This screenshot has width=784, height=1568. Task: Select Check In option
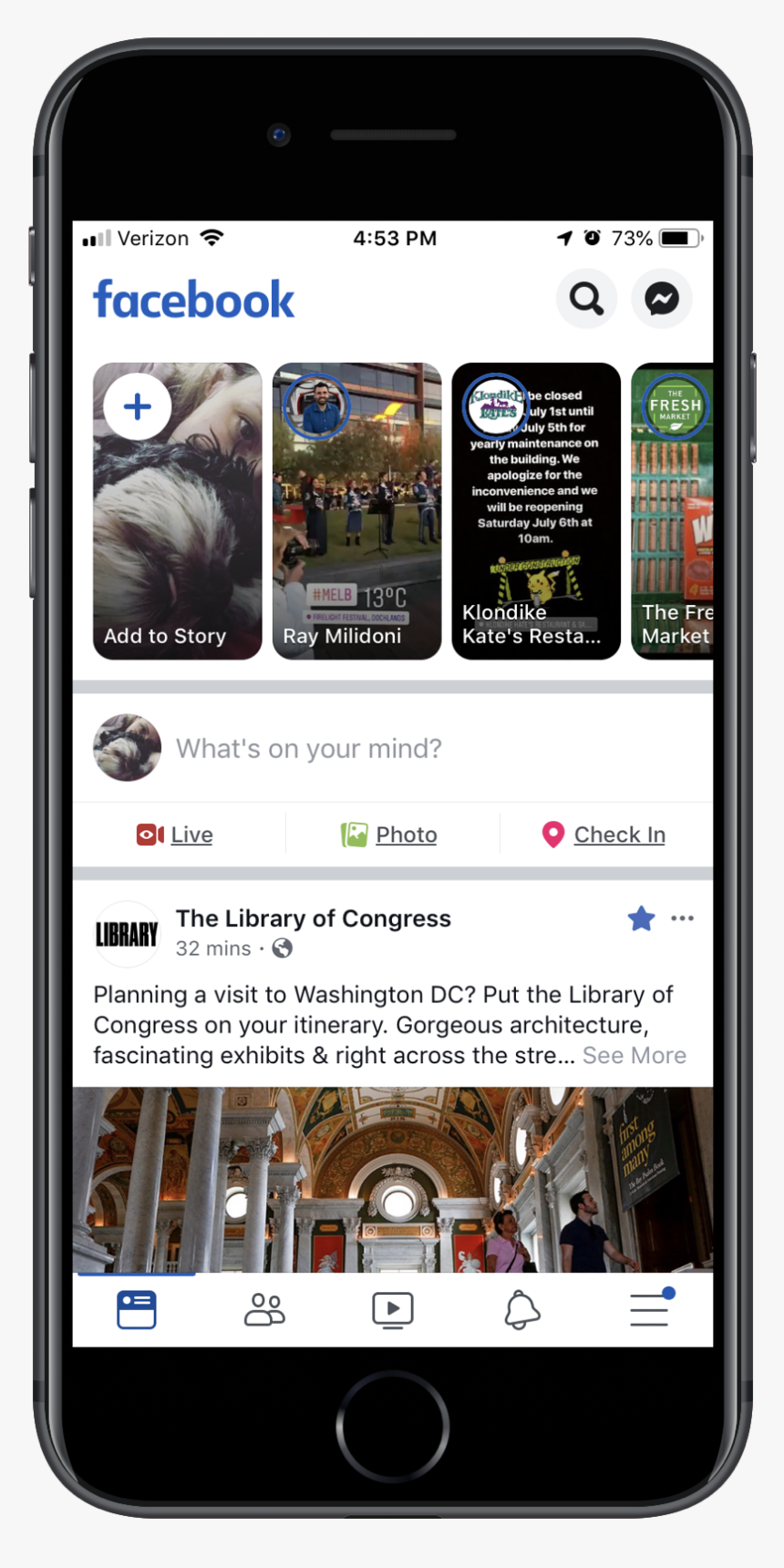604,835
